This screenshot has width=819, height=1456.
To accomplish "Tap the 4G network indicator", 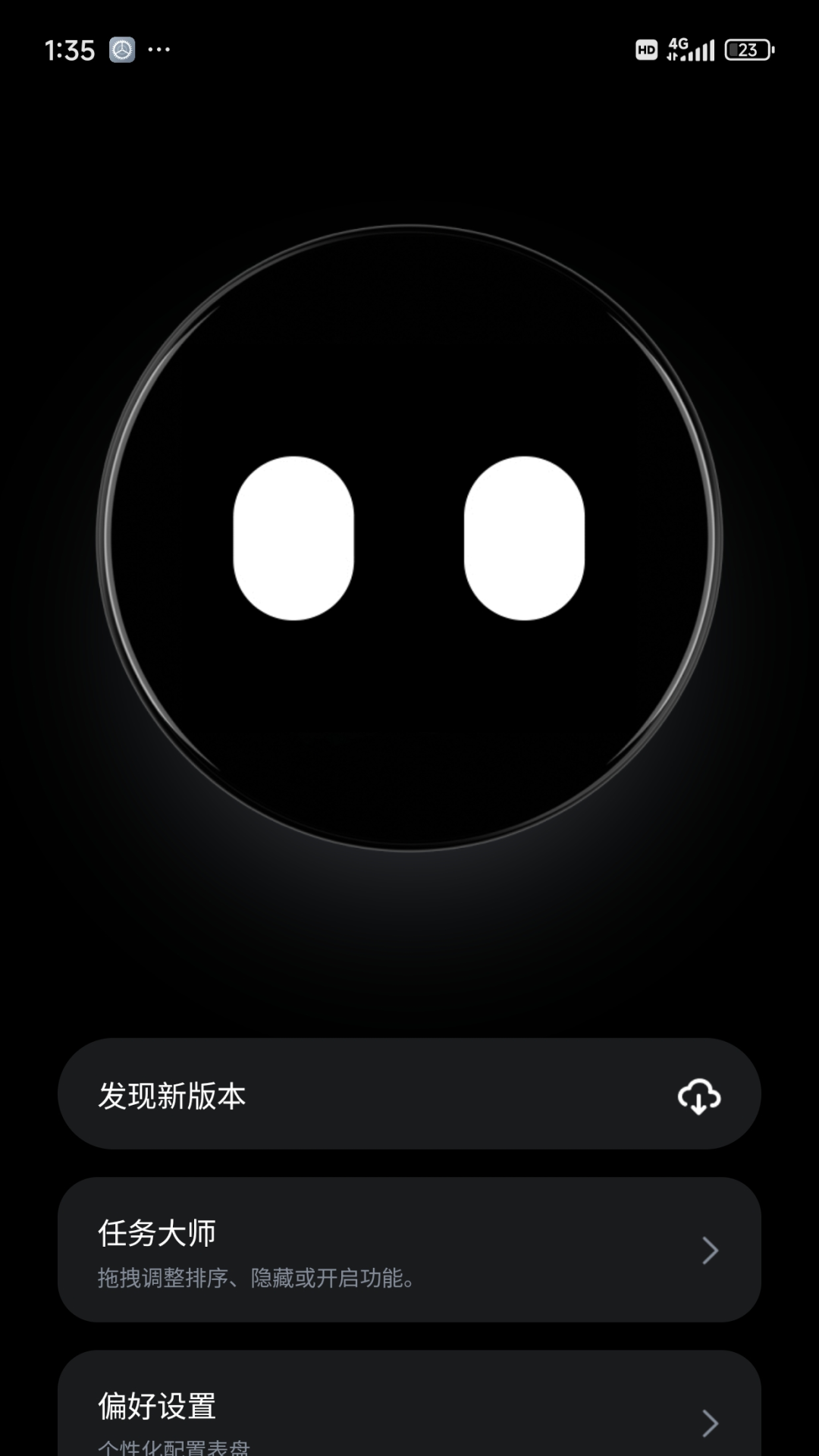I will tap(677, 45).
